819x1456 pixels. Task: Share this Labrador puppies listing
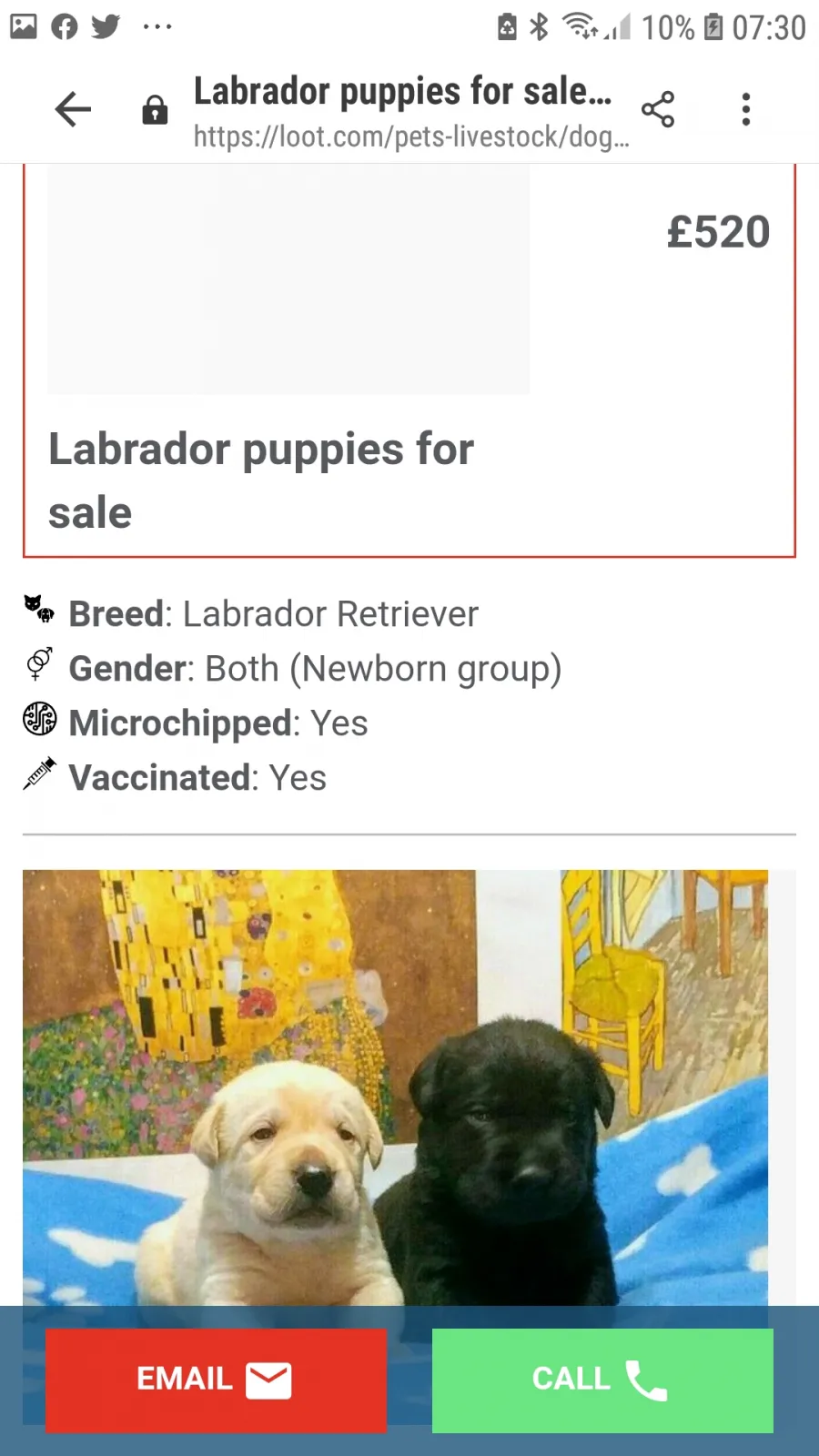pyautogui.click(x=658, y=110)
